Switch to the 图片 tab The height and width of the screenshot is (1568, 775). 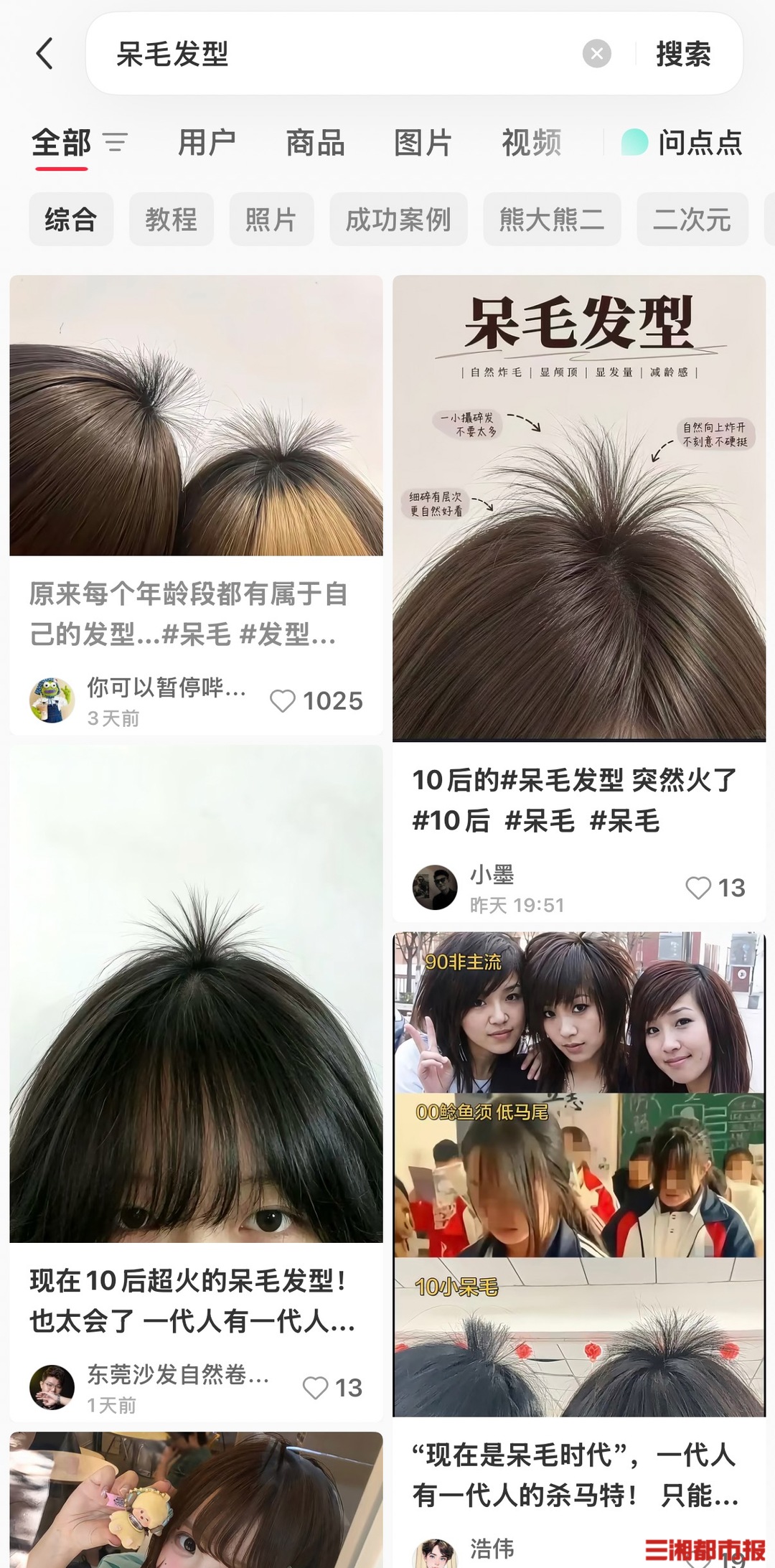tap(423, 142)
